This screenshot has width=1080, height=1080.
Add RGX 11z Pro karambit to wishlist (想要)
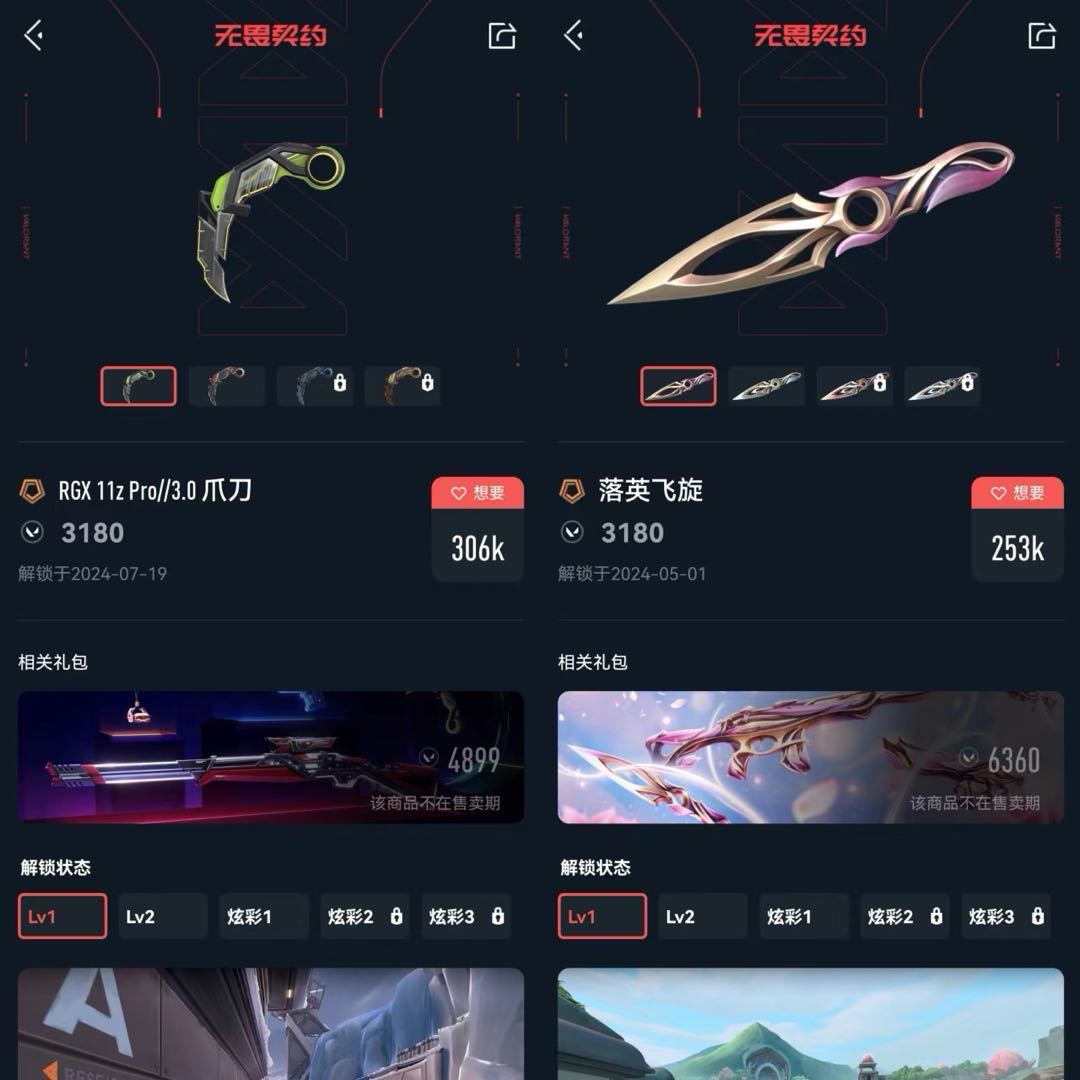pos(478,492)
